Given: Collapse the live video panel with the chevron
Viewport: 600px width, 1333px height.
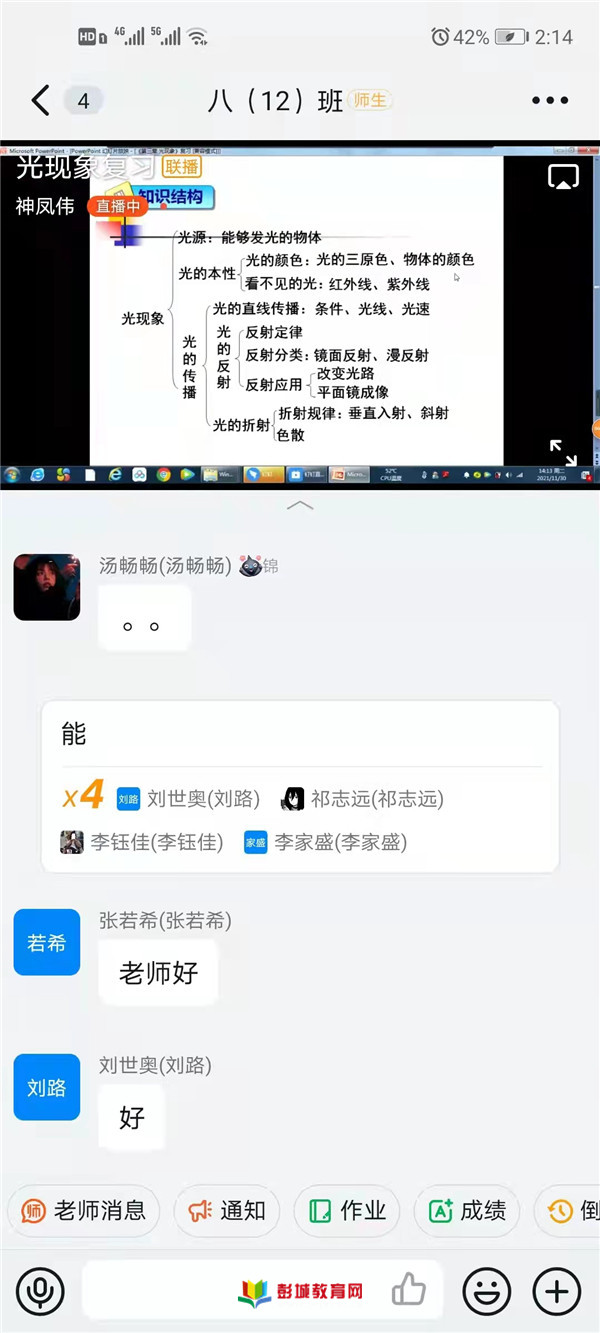Looking at the screenshot, I should (x=300, y=506).
